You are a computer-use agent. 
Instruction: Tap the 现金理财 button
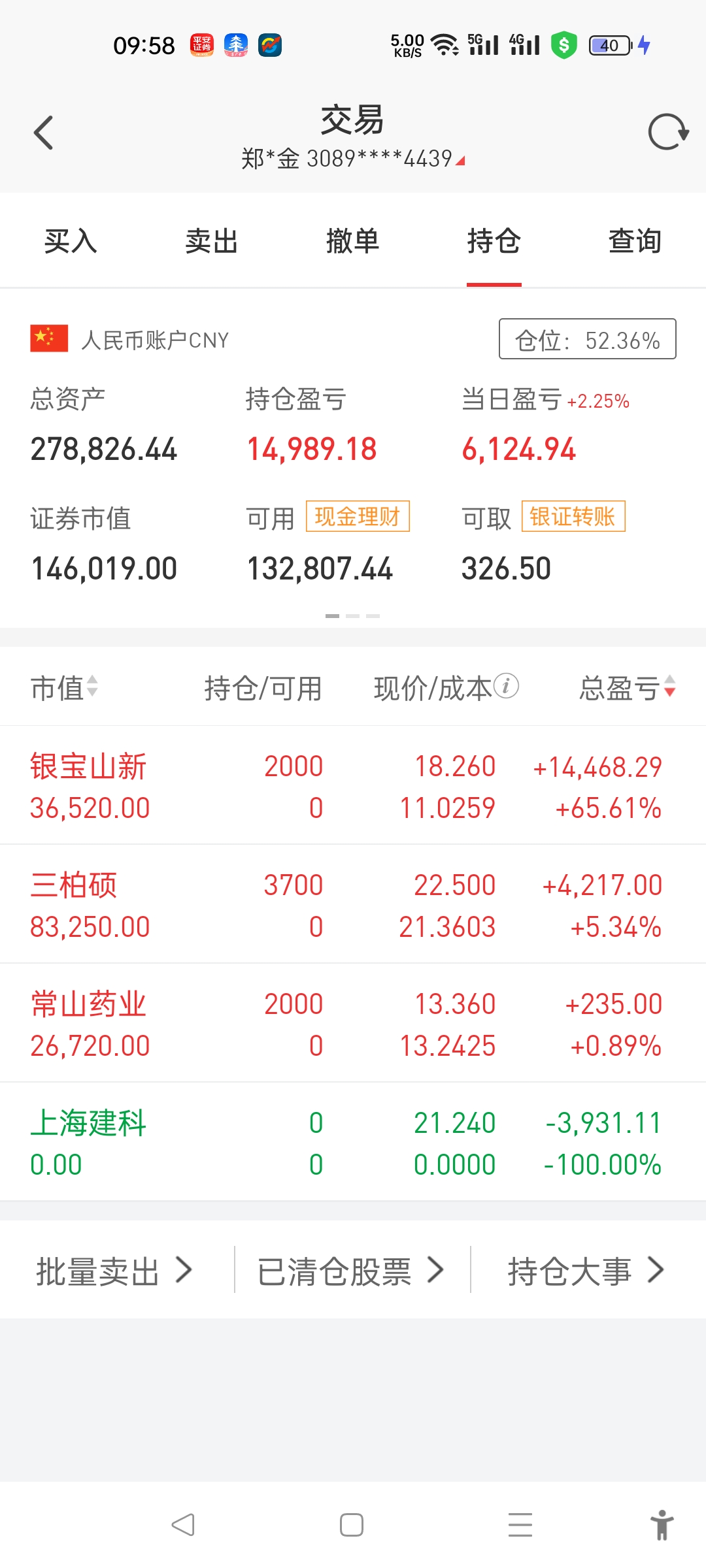358,517
